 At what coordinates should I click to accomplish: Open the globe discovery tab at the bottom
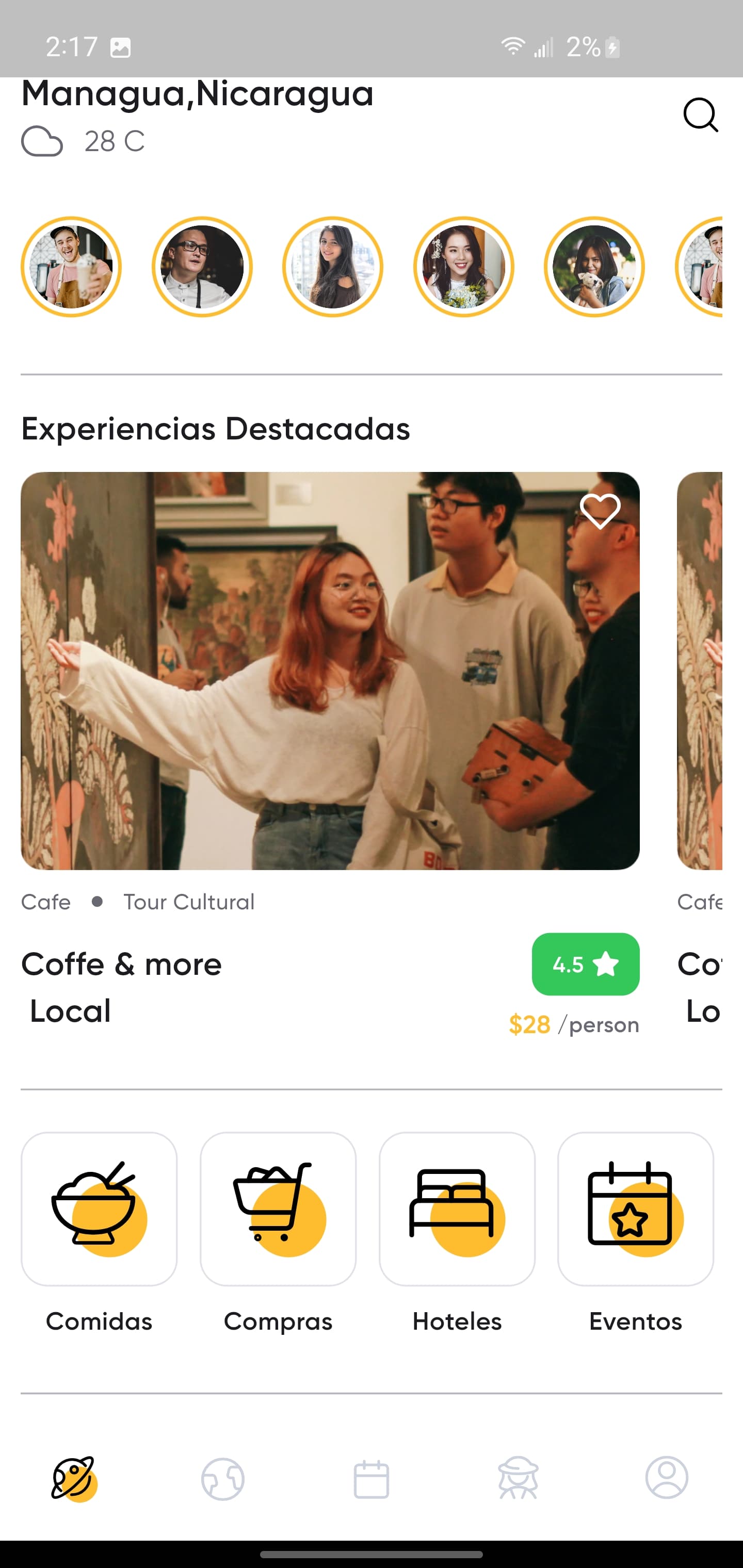tap(223, 1479)
